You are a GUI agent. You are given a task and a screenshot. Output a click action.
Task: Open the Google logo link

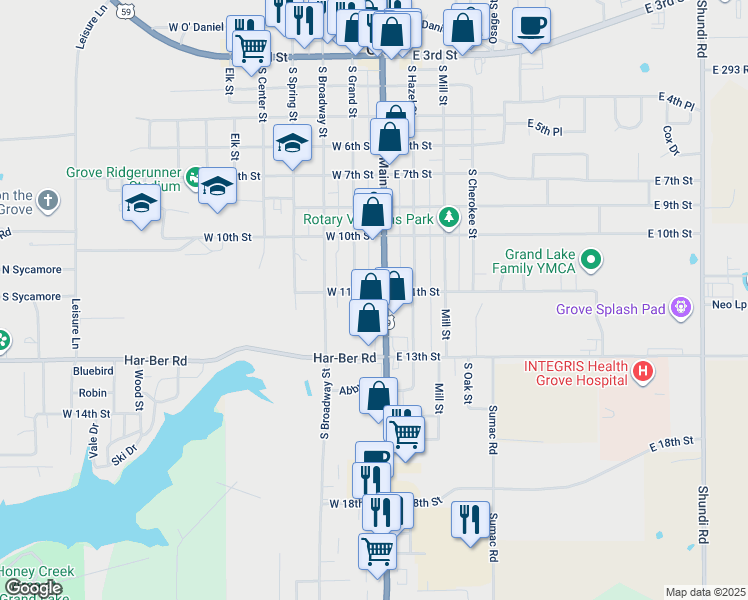coord(33,589)
